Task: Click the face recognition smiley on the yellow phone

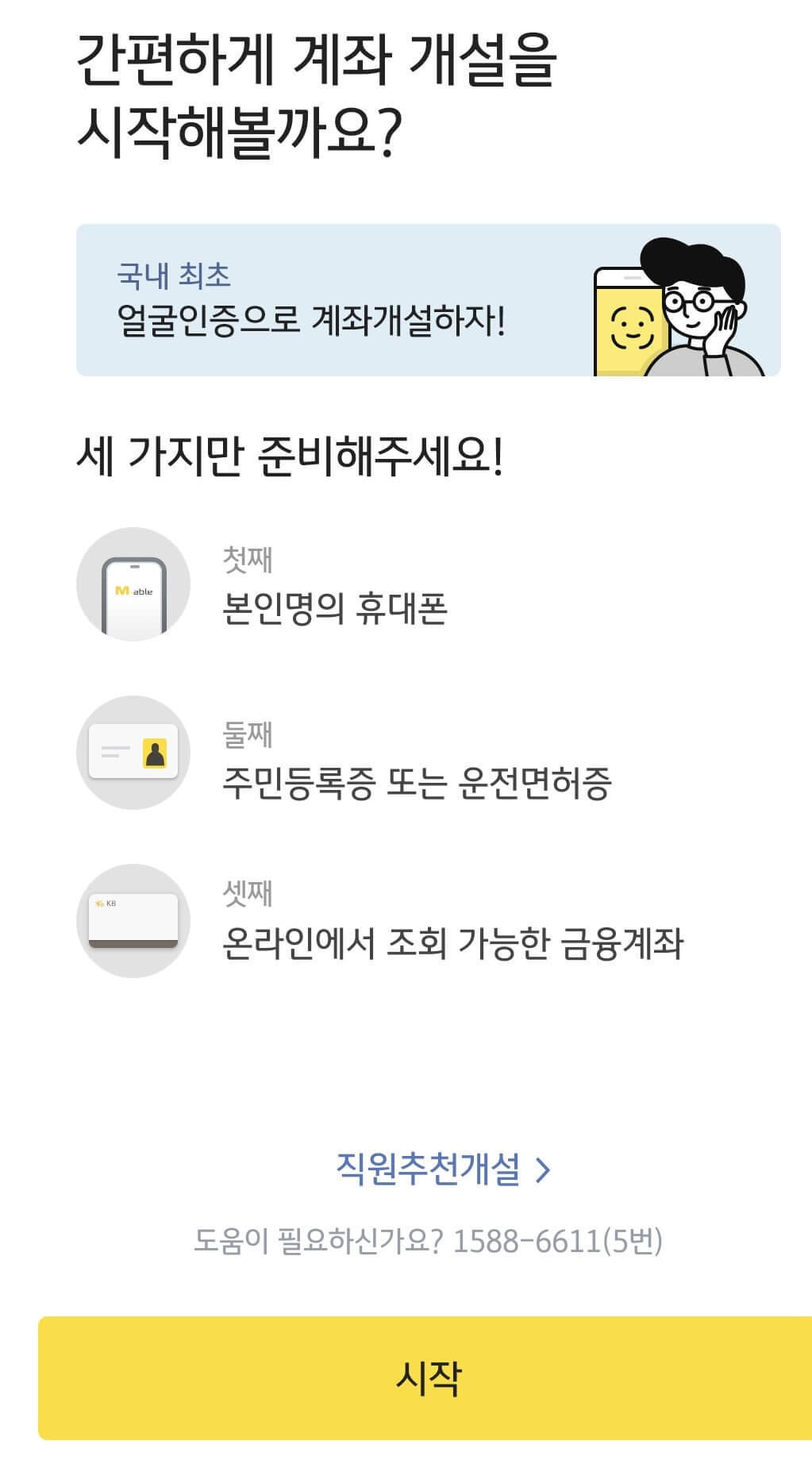Action: 631,326
